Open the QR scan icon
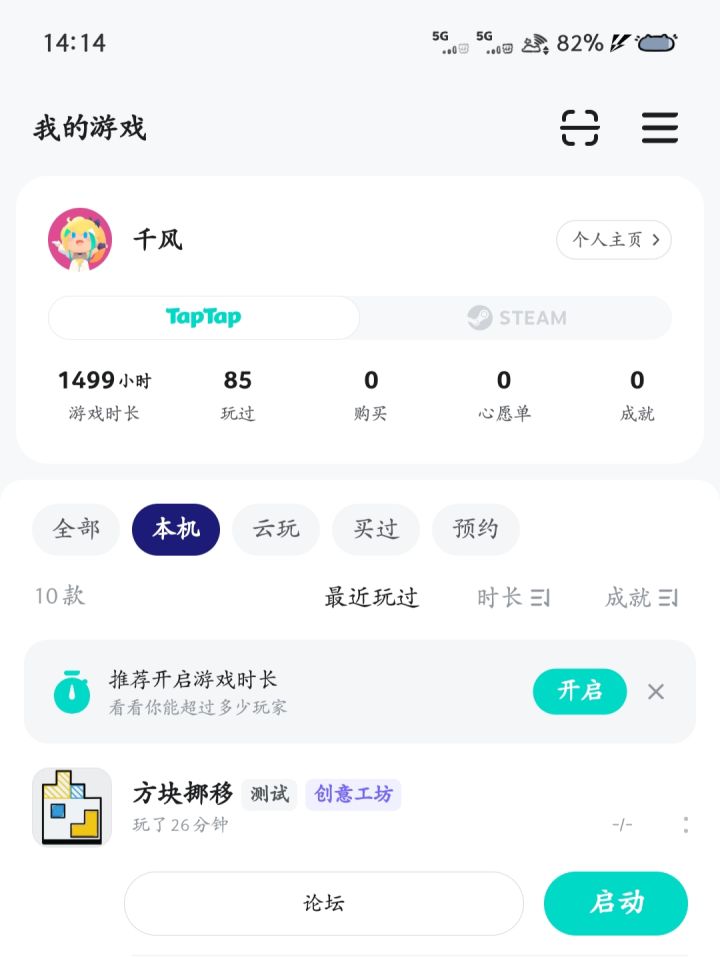Viewport: 720px width, 957px height. pyautogui.click(x=579, y=128)
